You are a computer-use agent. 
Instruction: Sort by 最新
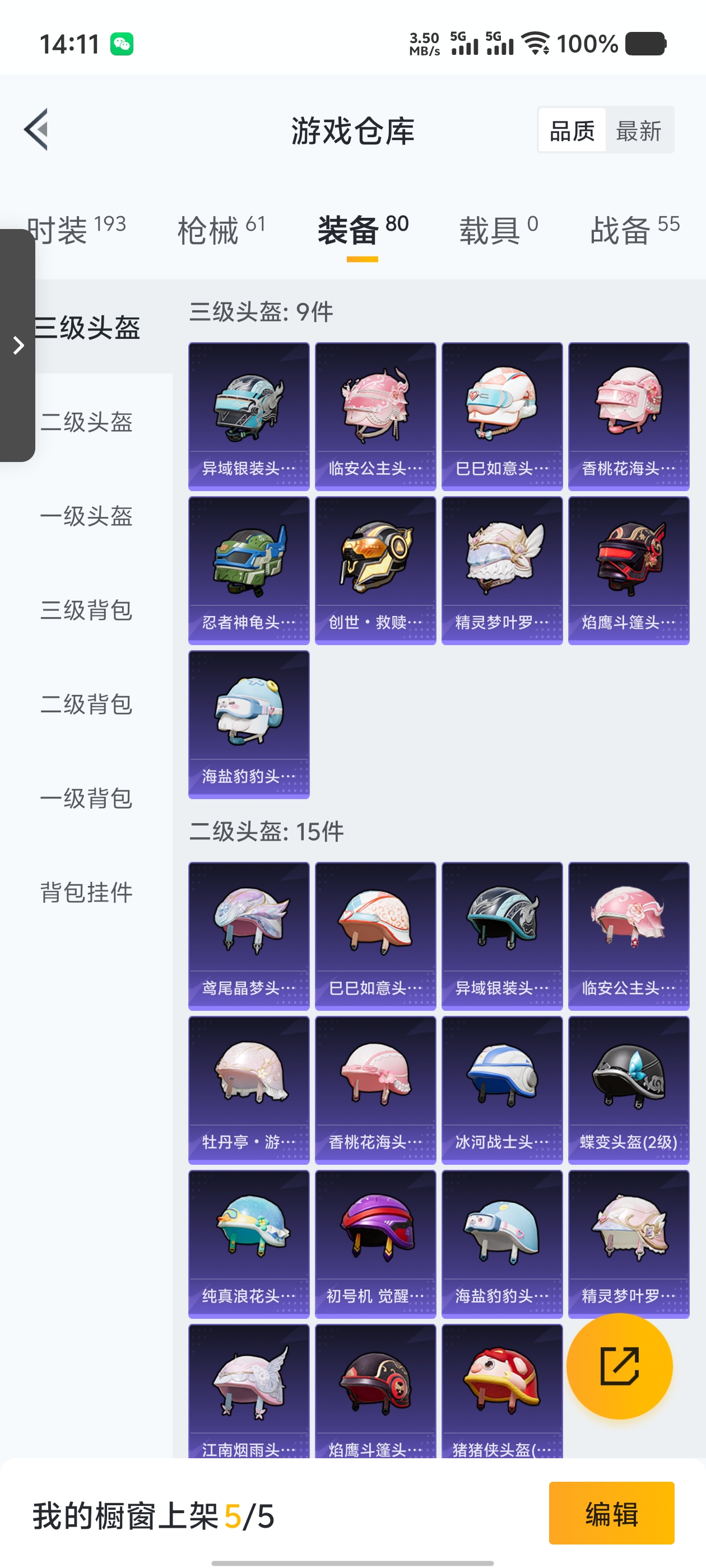[638, 130]
